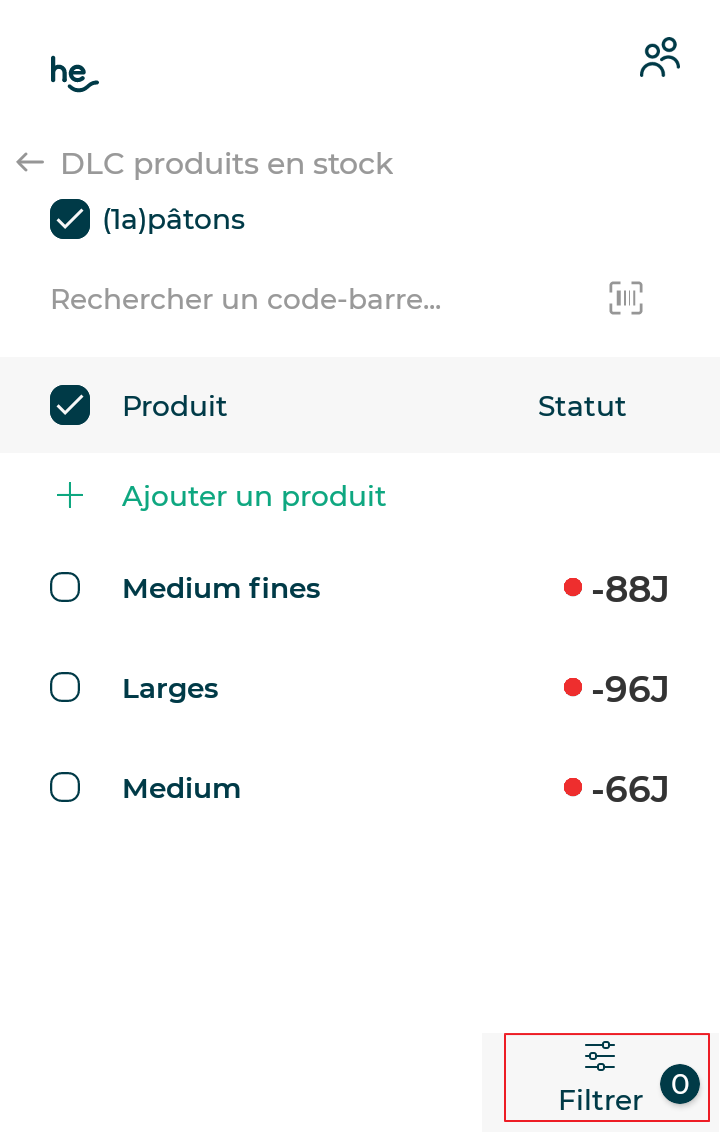
Task: Click the users icon top right
Action: pos(660,57)
